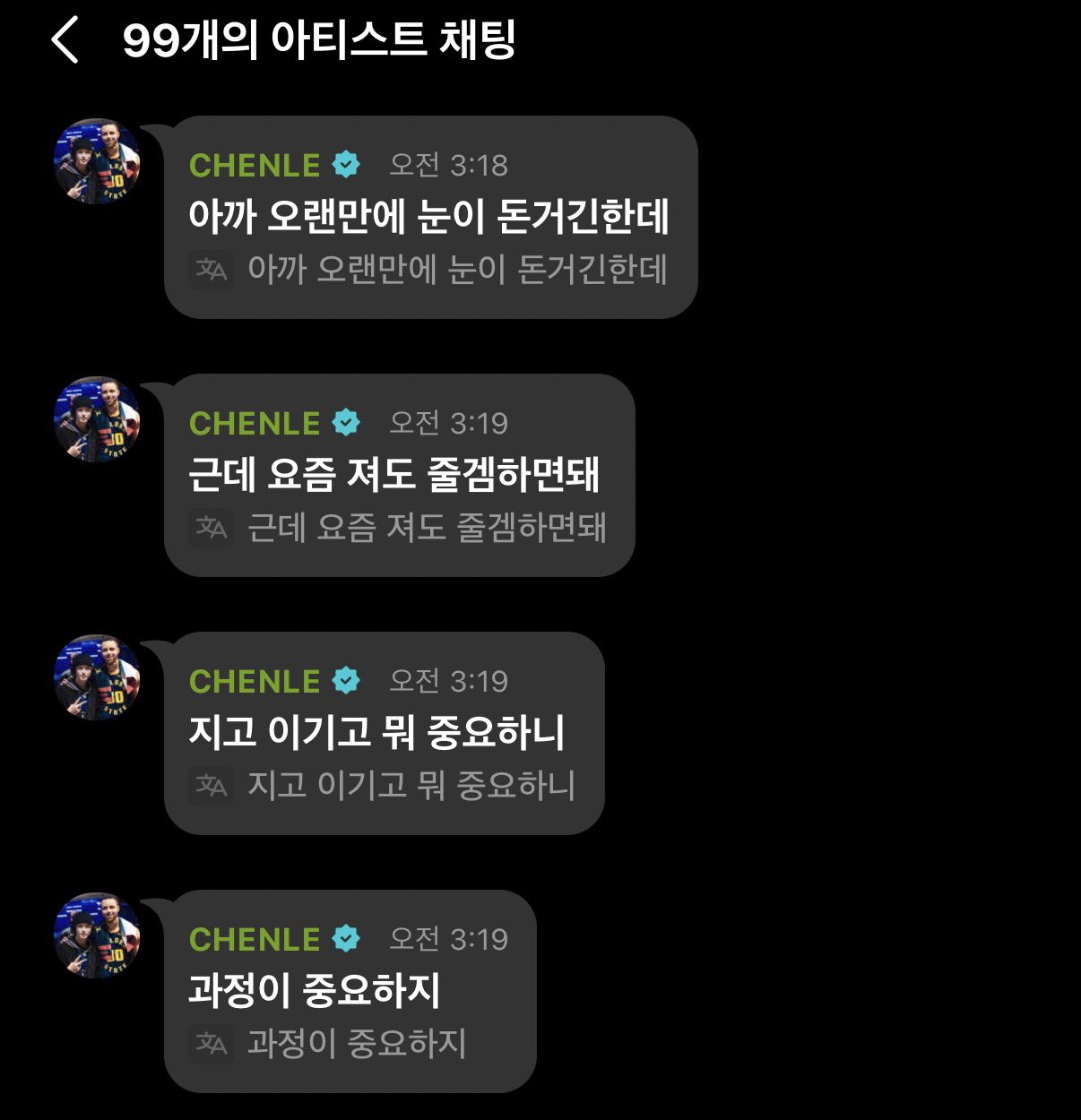Click the verified badge next to CHENLE's first message

pos(347,165)
